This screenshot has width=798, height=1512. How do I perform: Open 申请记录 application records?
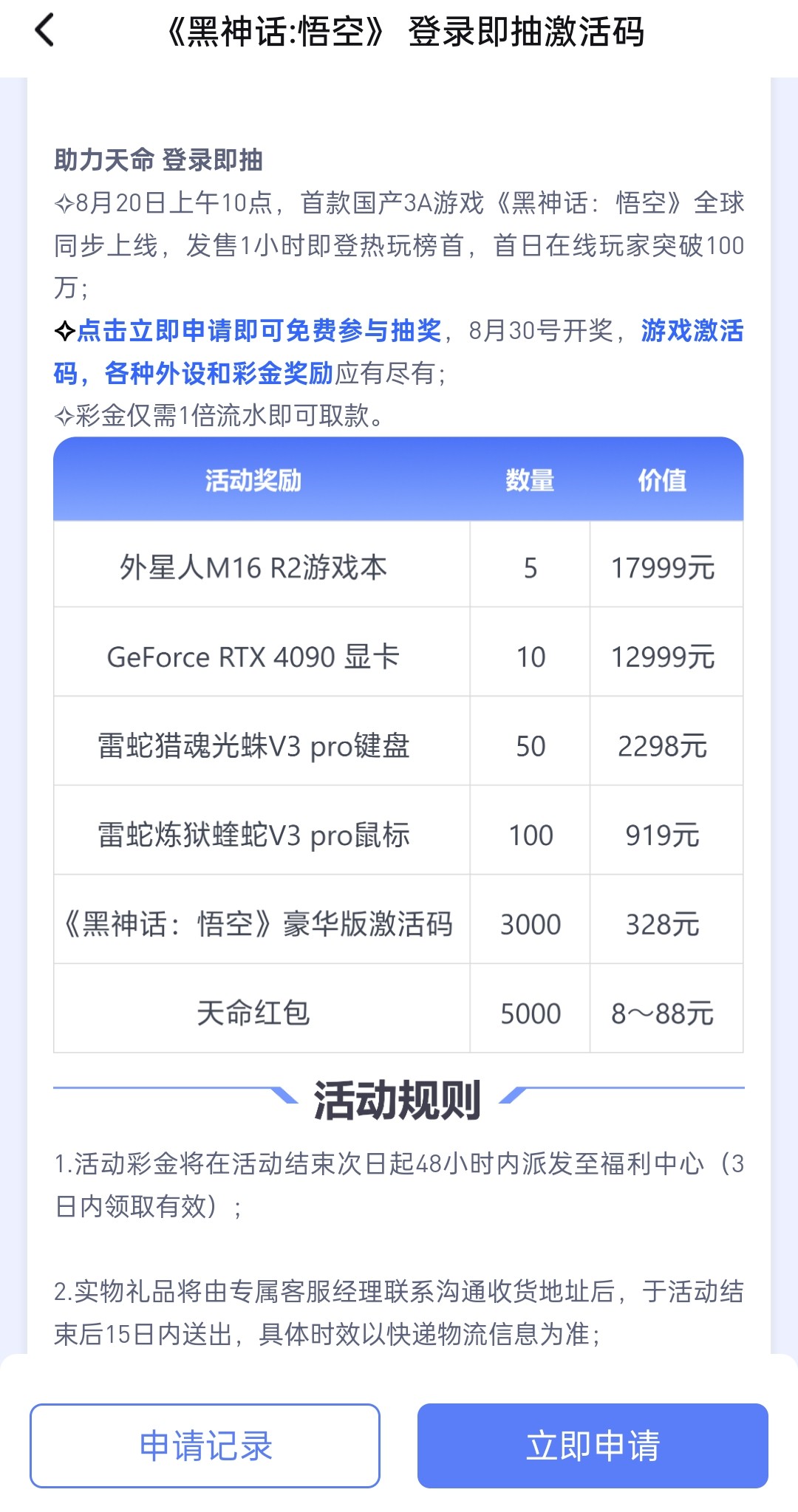pyautogui.click(x=205, y=1445)
